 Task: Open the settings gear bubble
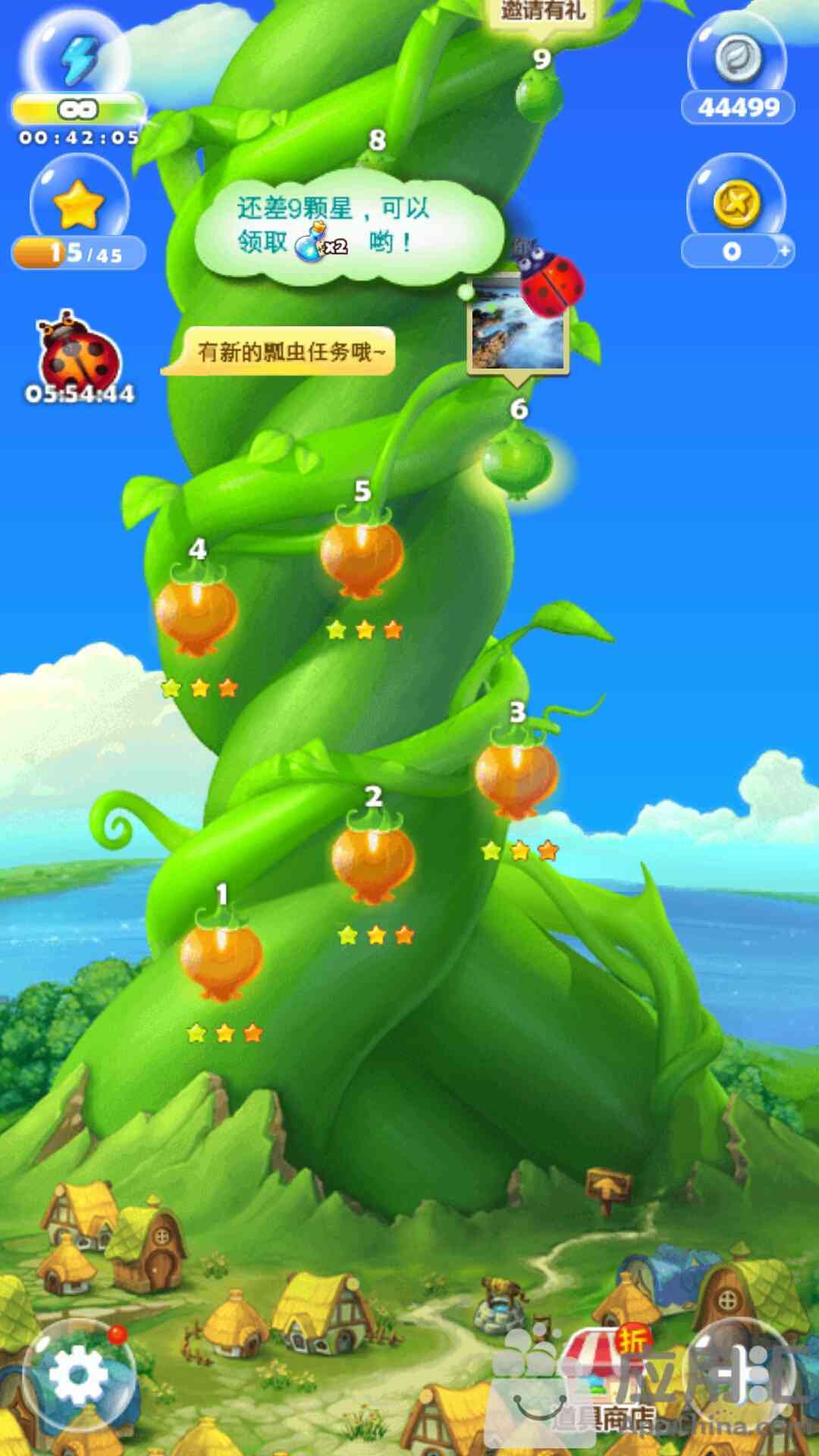point(78,1374)
